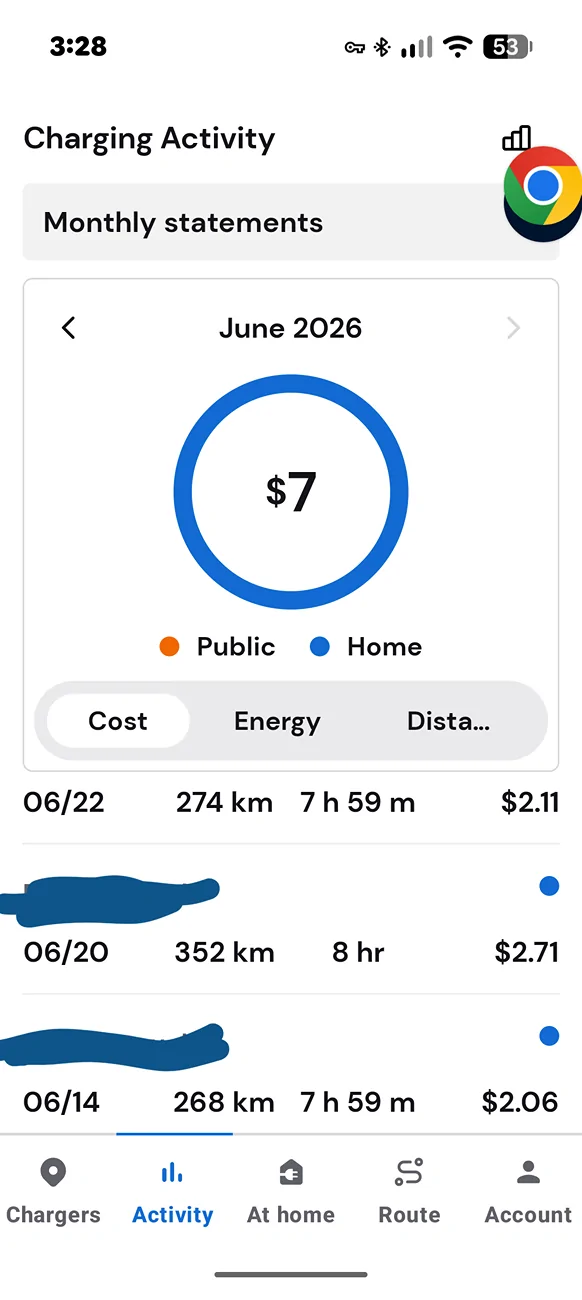Open the bar chart statistics icon

(516, 138)
